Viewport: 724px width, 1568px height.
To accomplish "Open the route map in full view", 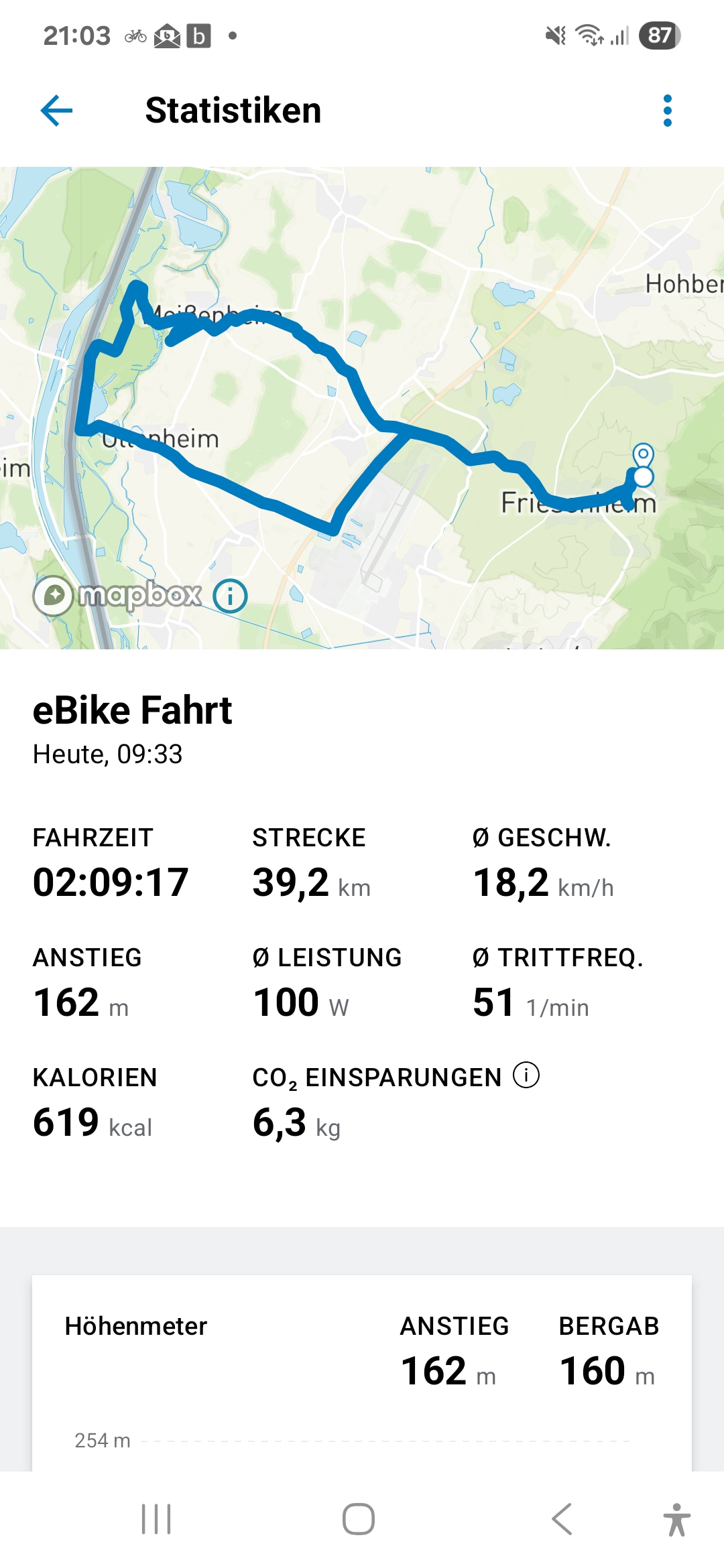I will point(362,407).
